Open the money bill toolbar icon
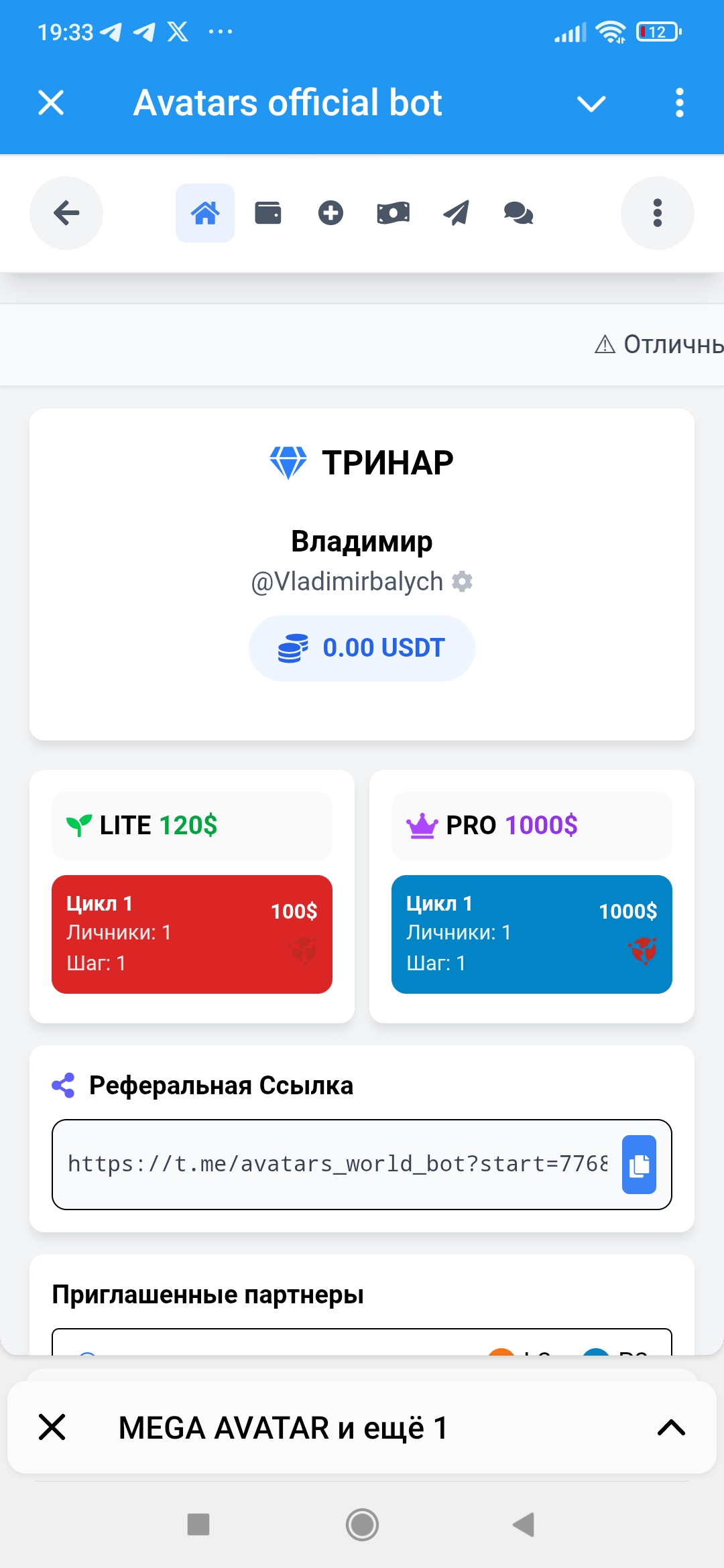This screenshot has height=1568, width=724. pos(394,213)
